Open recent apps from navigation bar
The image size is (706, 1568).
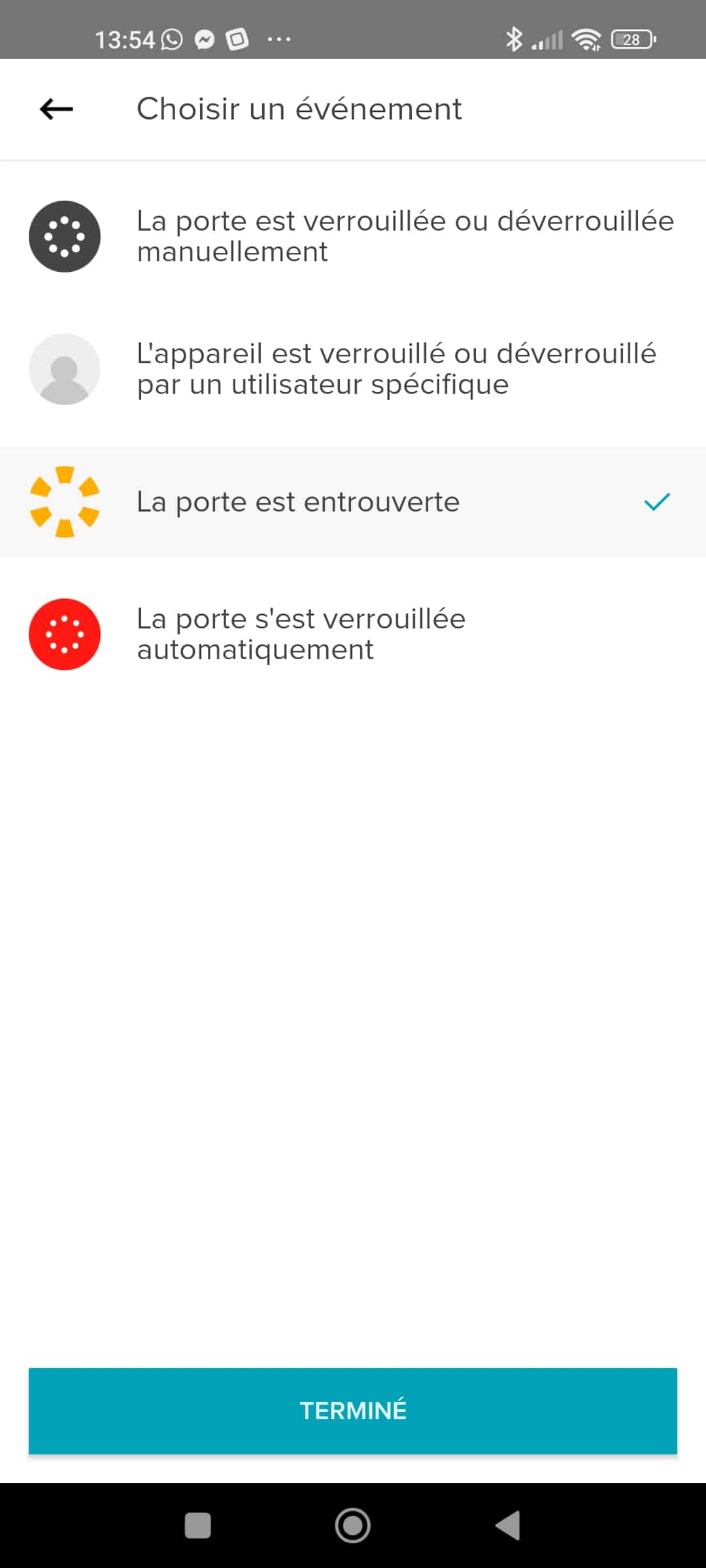198,1526
